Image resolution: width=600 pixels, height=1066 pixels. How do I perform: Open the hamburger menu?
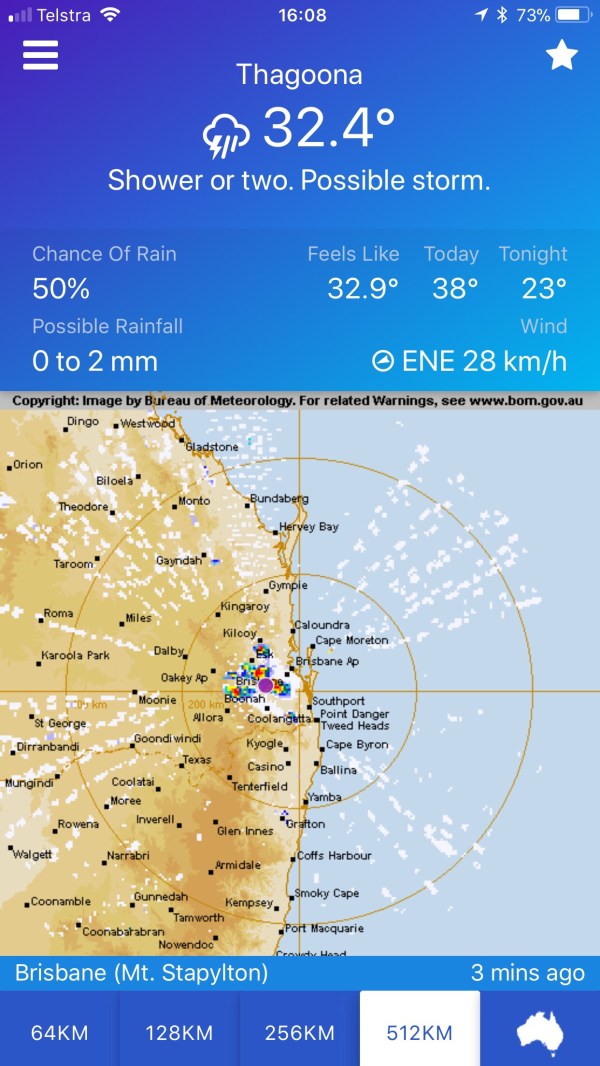coord(41,55)
